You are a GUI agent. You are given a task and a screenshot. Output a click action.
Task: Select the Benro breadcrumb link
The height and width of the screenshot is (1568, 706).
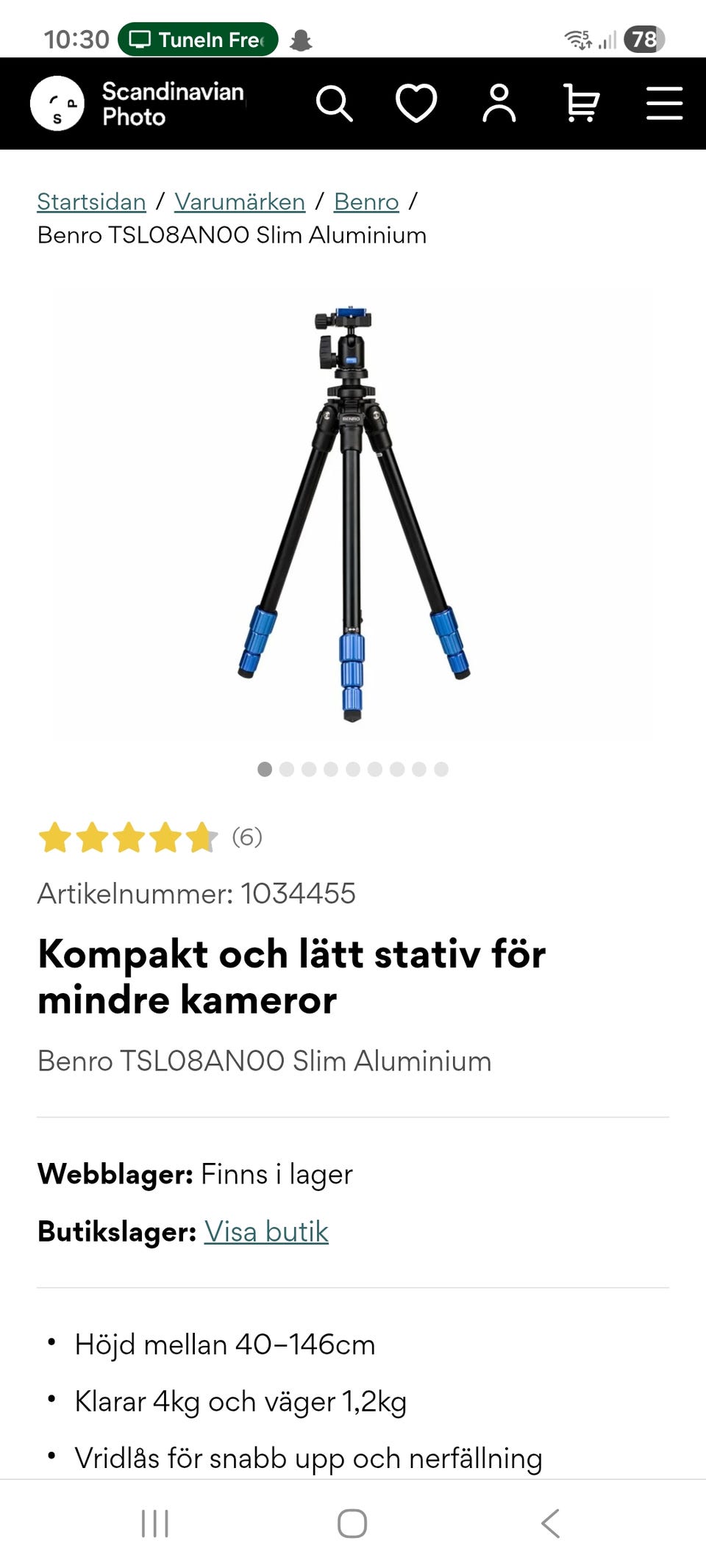pyautogui.click(x=366, y=201)
